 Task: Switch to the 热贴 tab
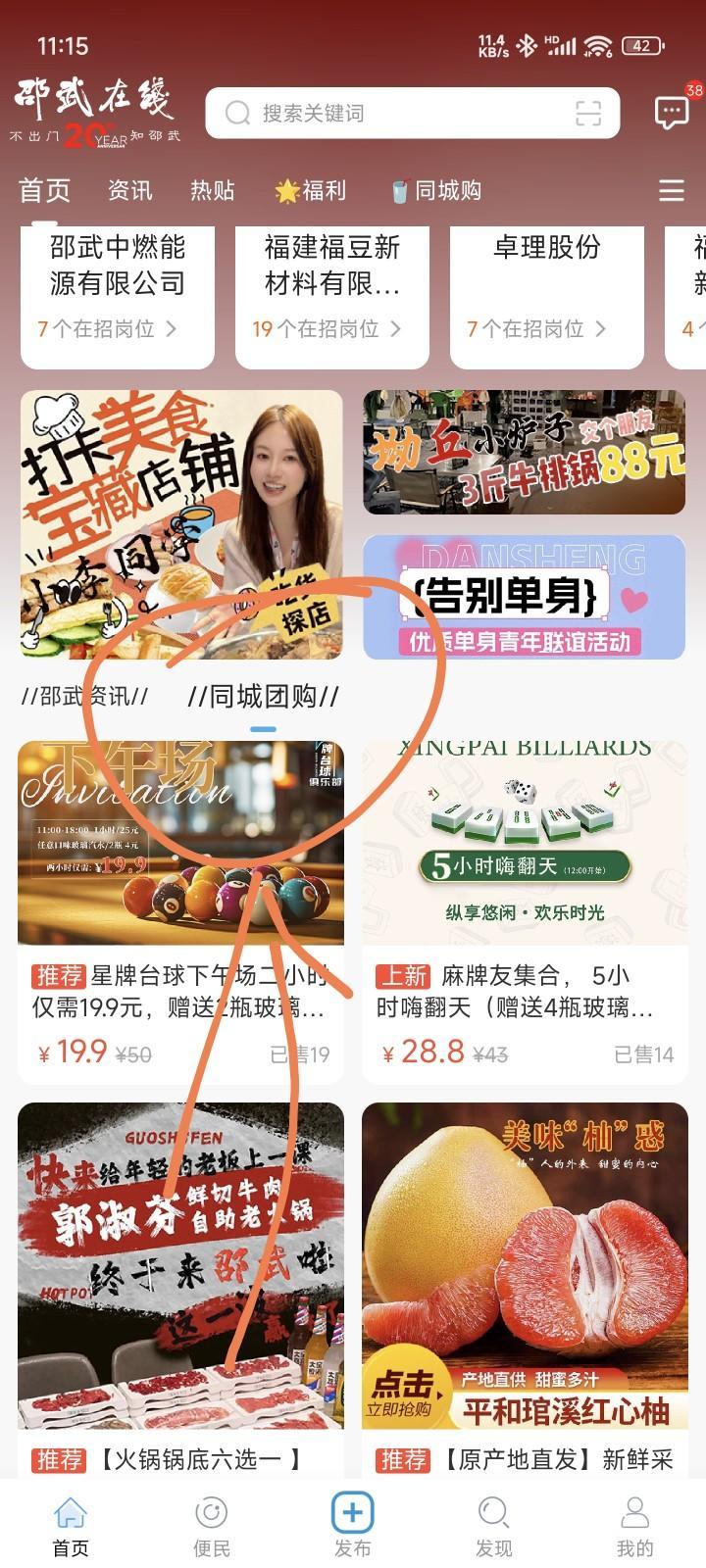click(213, 190)
